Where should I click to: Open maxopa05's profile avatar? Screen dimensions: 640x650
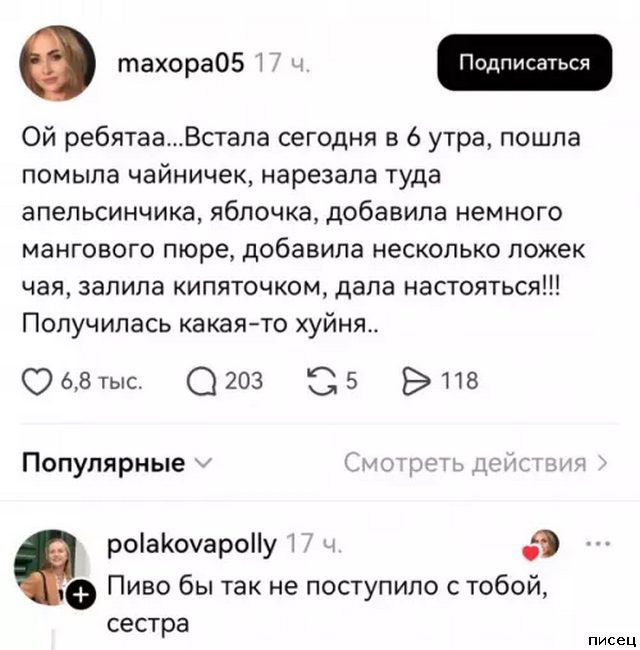pyautogui.click(x=57, y=63)
